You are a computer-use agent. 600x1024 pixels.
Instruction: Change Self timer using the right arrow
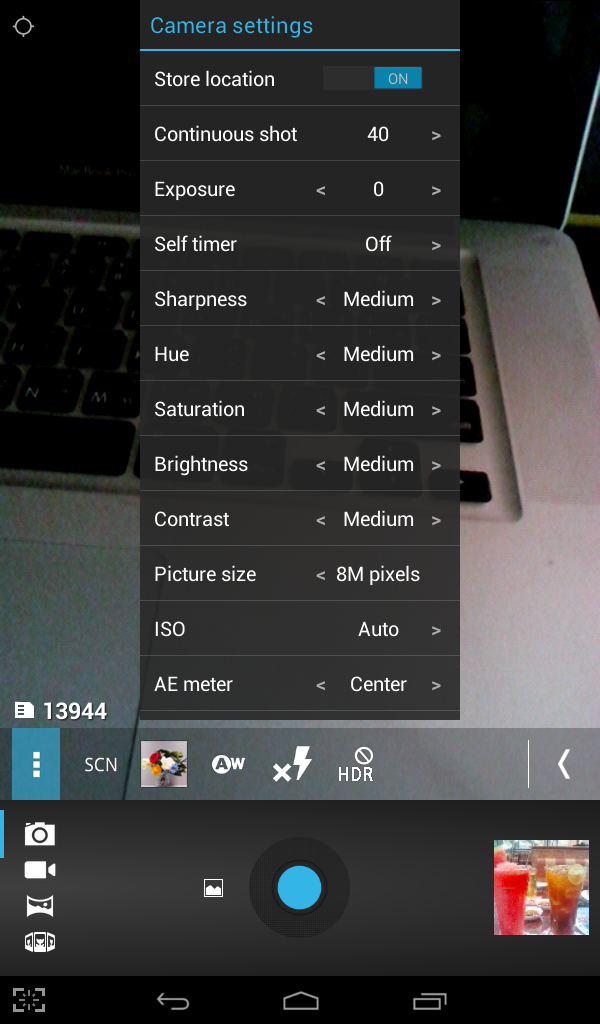(x=436, y=245)
